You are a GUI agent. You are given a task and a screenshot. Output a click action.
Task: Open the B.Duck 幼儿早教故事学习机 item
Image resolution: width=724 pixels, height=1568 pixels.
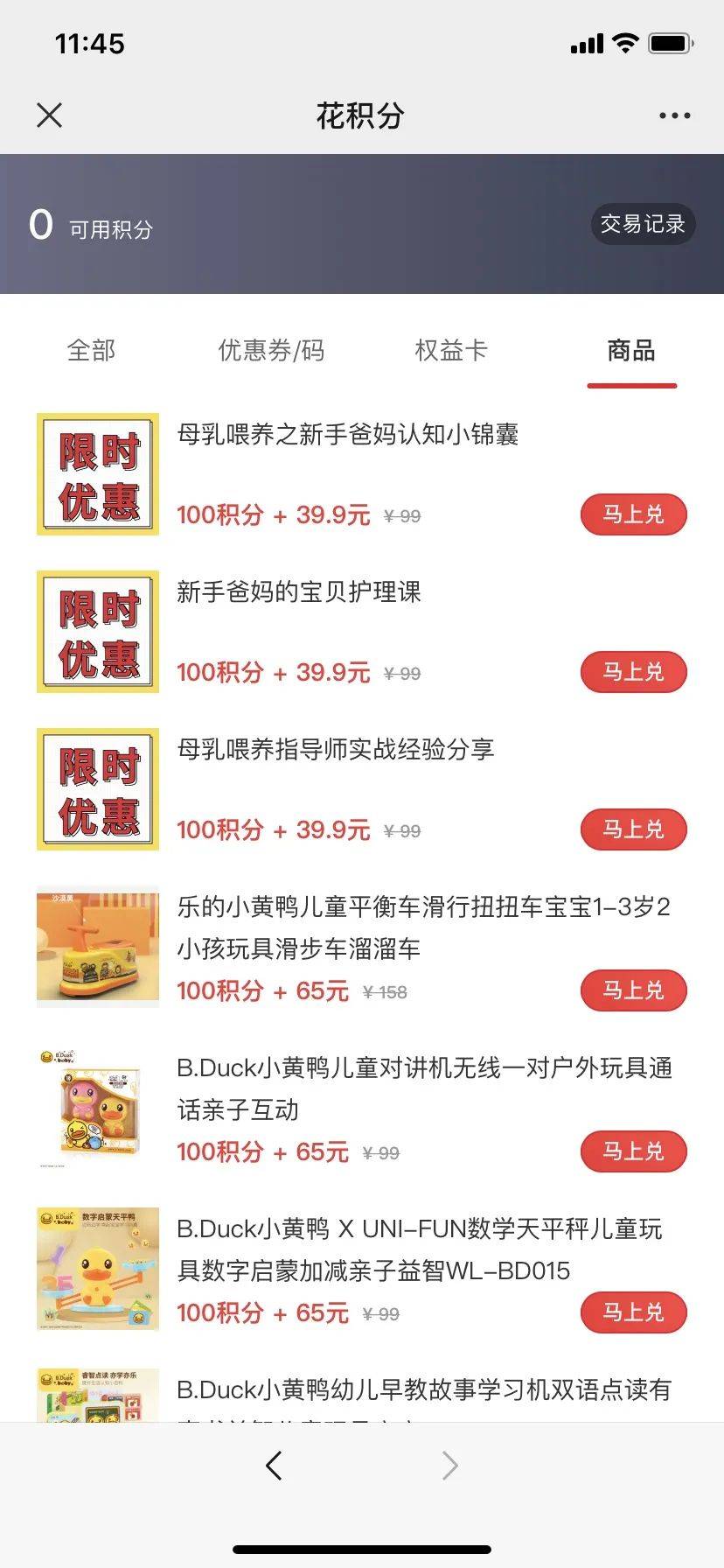click(x=423, y=1390)
